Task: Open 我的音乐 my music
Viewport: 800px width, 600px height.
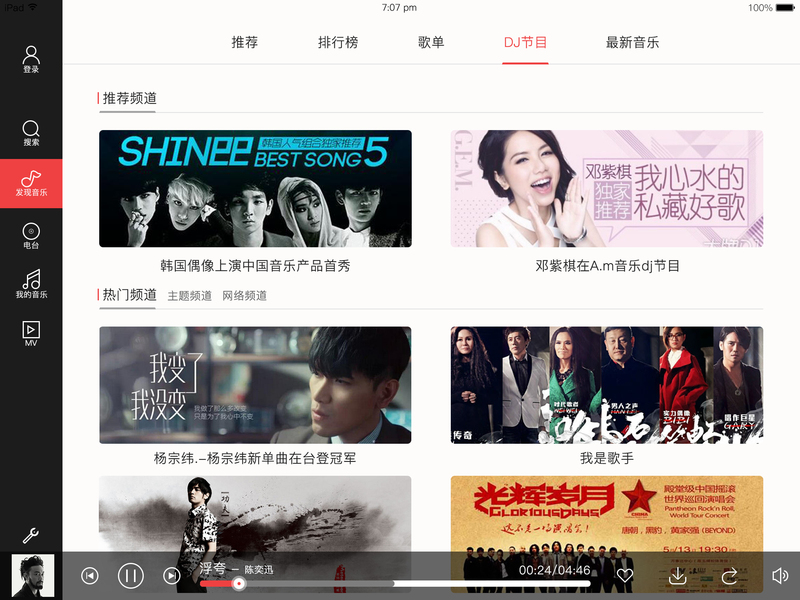Action: pos(31,284)
